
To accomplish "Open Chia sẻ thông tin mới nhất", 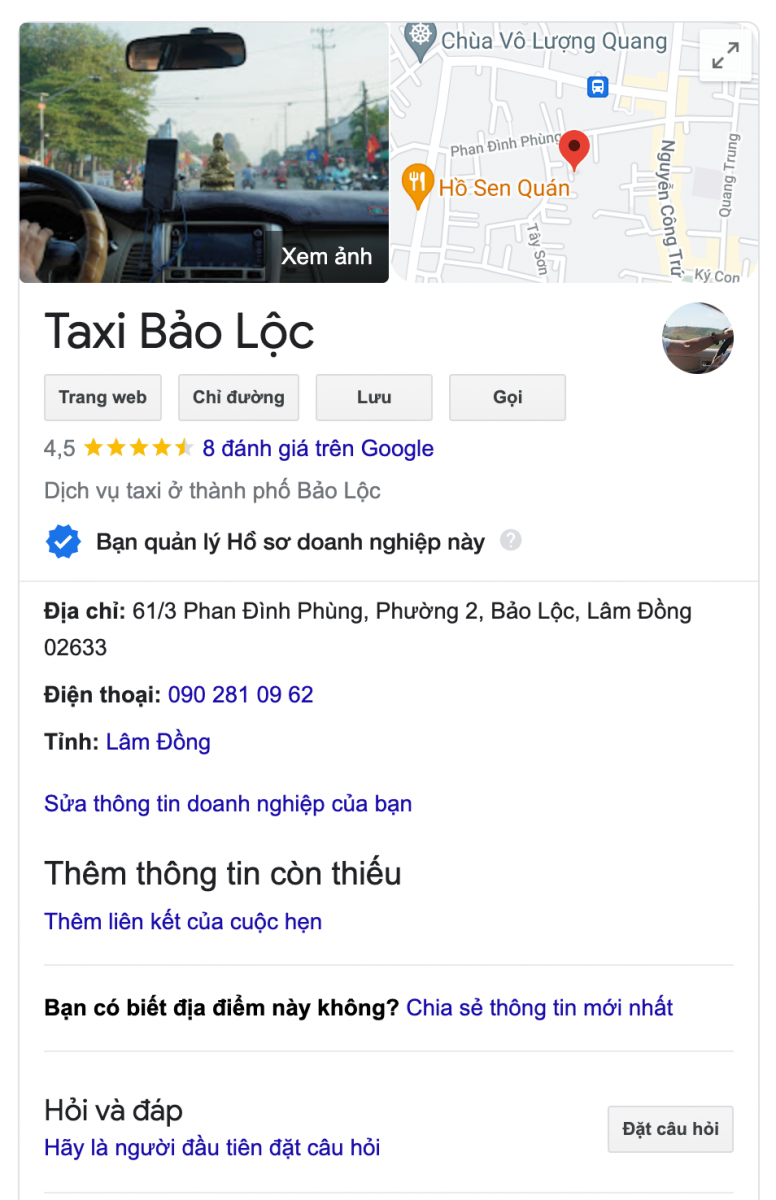I will (539, 1007).
